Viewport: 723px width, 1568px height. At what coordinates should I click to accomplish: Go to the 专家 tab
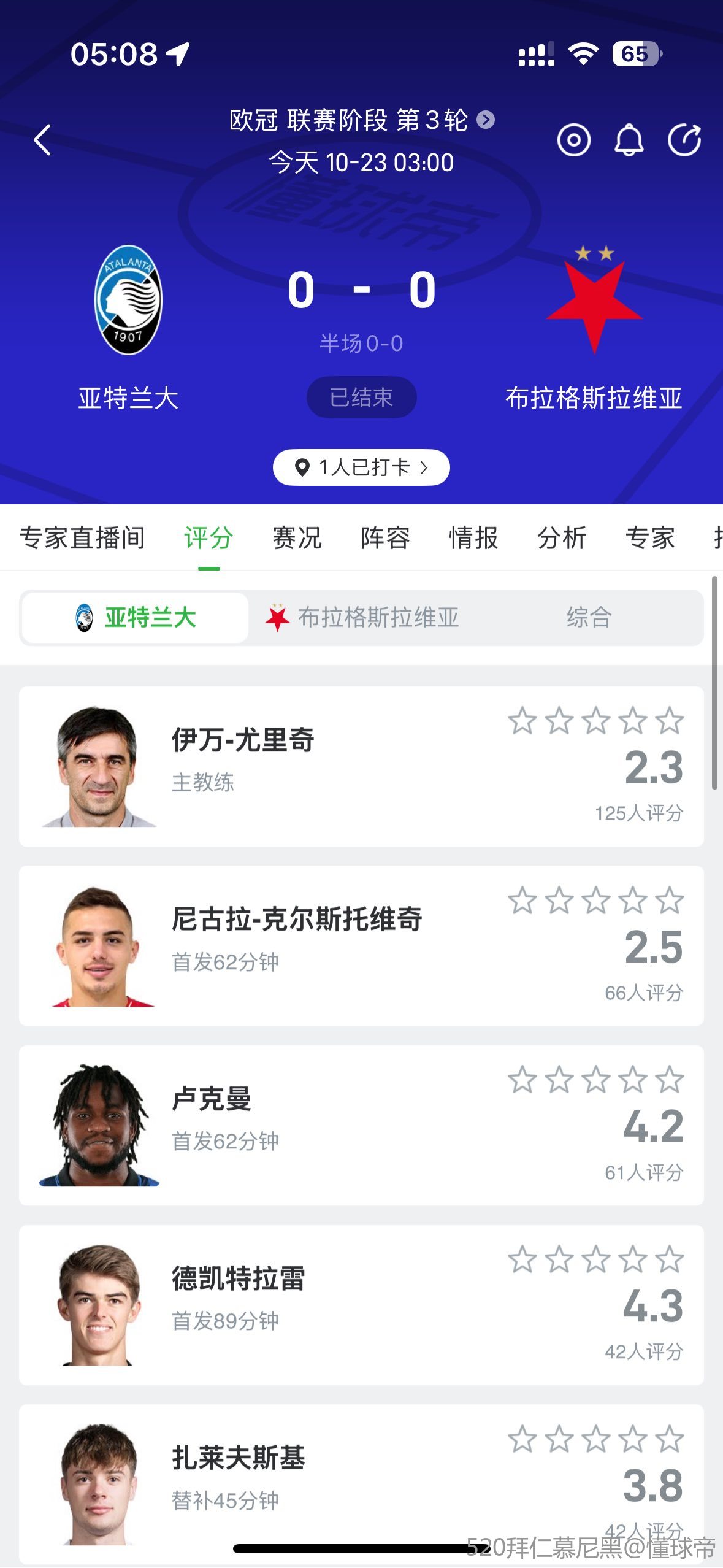(x=650, y=538)
